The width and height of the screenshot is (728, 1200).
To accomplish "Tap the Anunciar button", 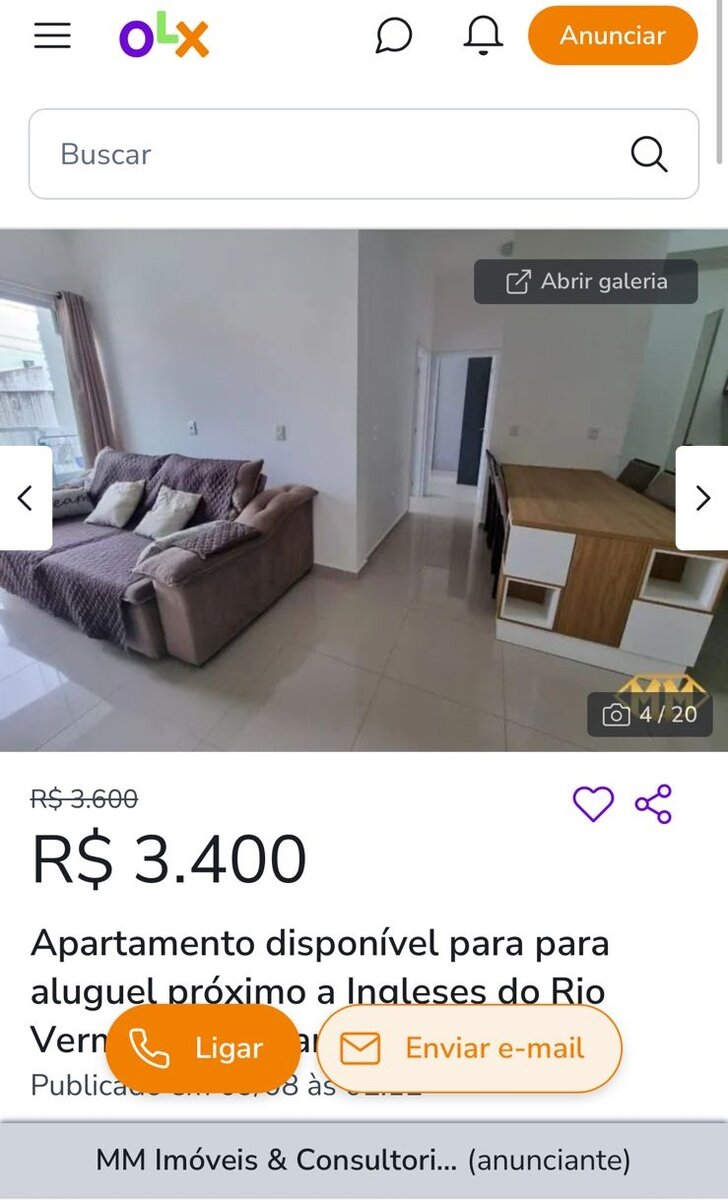I will pyautogui.click(x=612, y=36).
